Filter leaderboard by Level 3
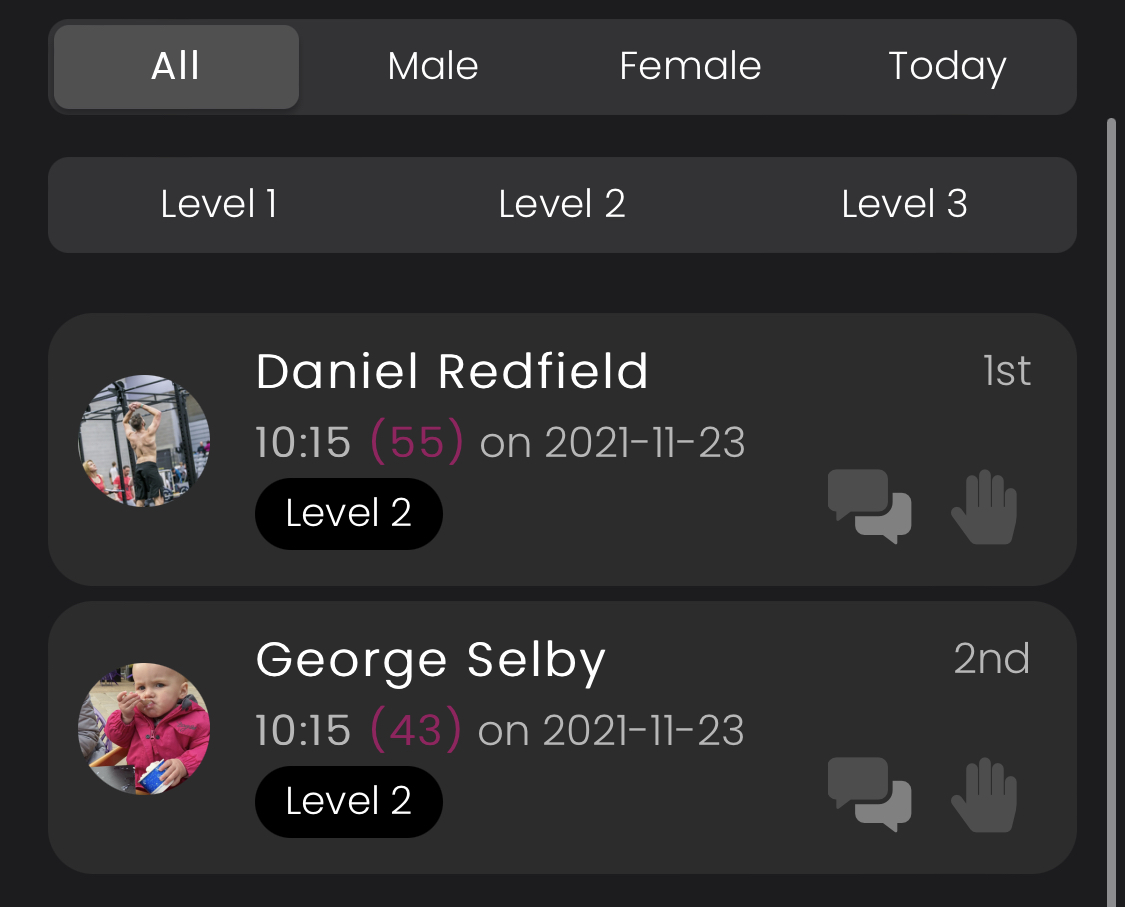Screen dimensions: 1125x907 904,205
